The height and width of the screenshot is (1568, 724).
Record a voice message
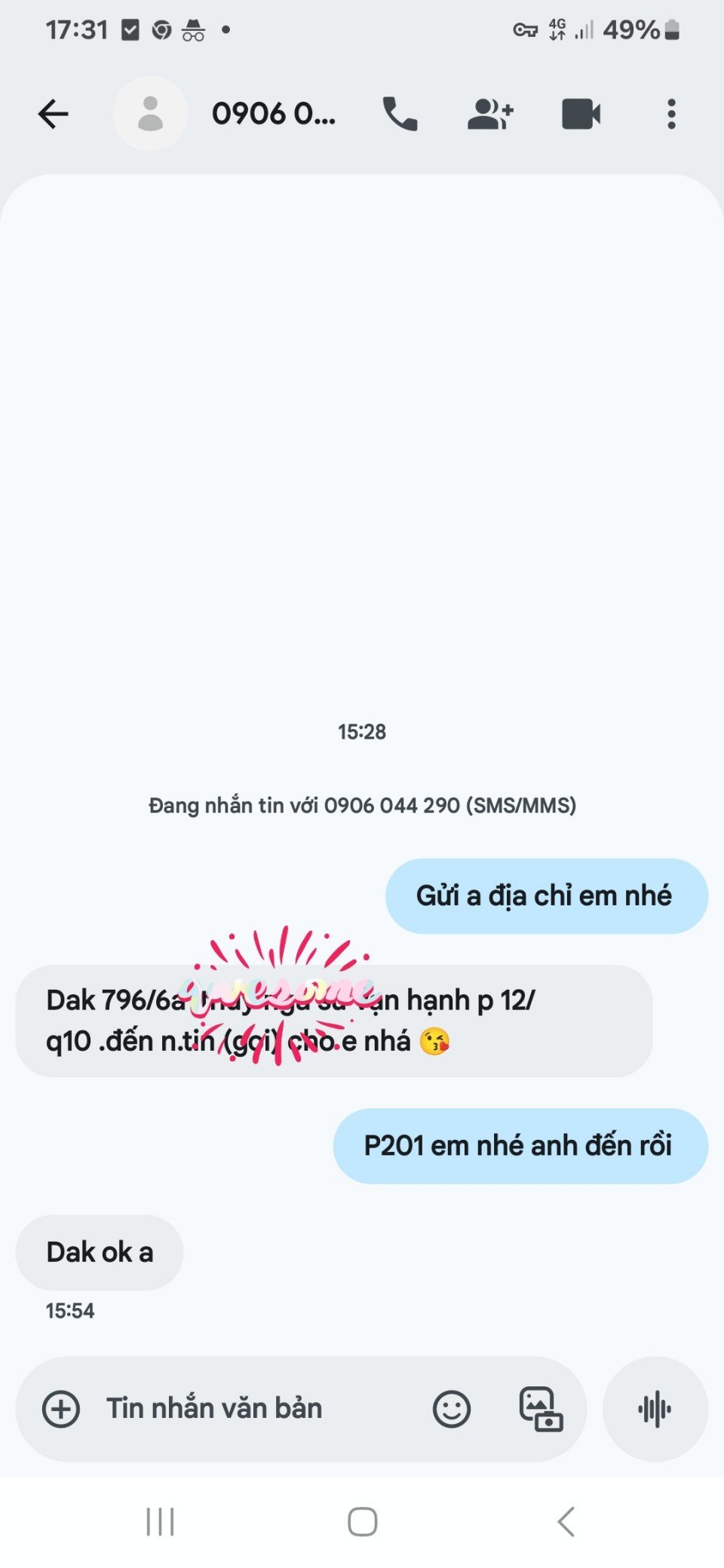(x=655, y=1409)
